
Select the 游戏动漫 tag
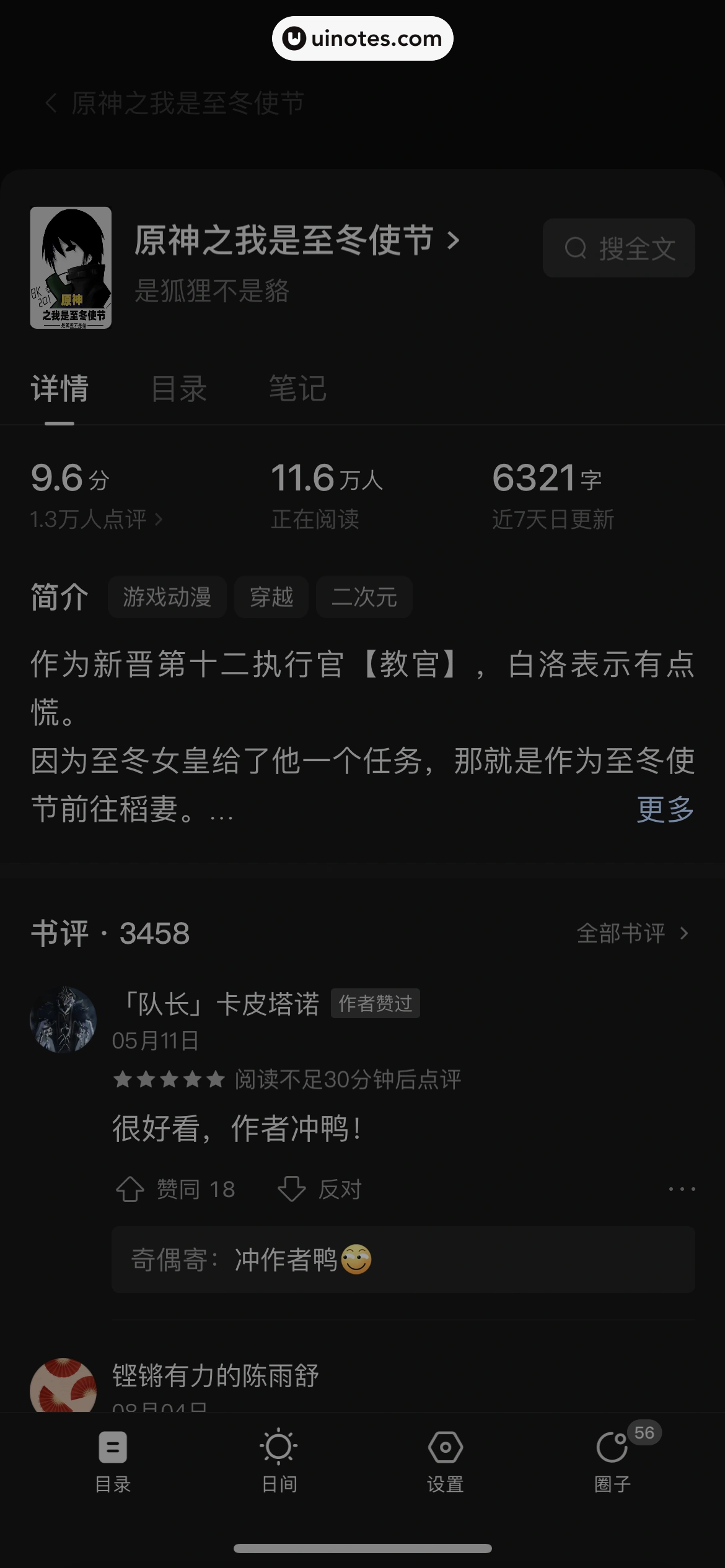point(167,597)
